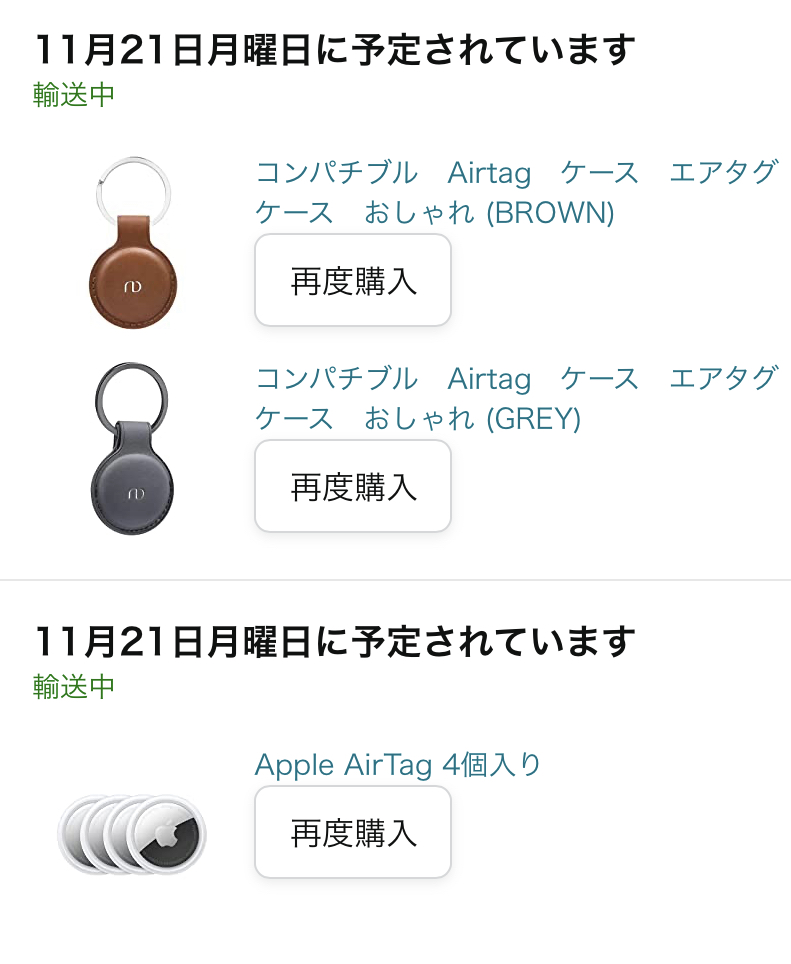791x964 pixels.
Task: Tap 再度購入 for Apple AirTag 4個入り
Action: (x=353, y=833)
